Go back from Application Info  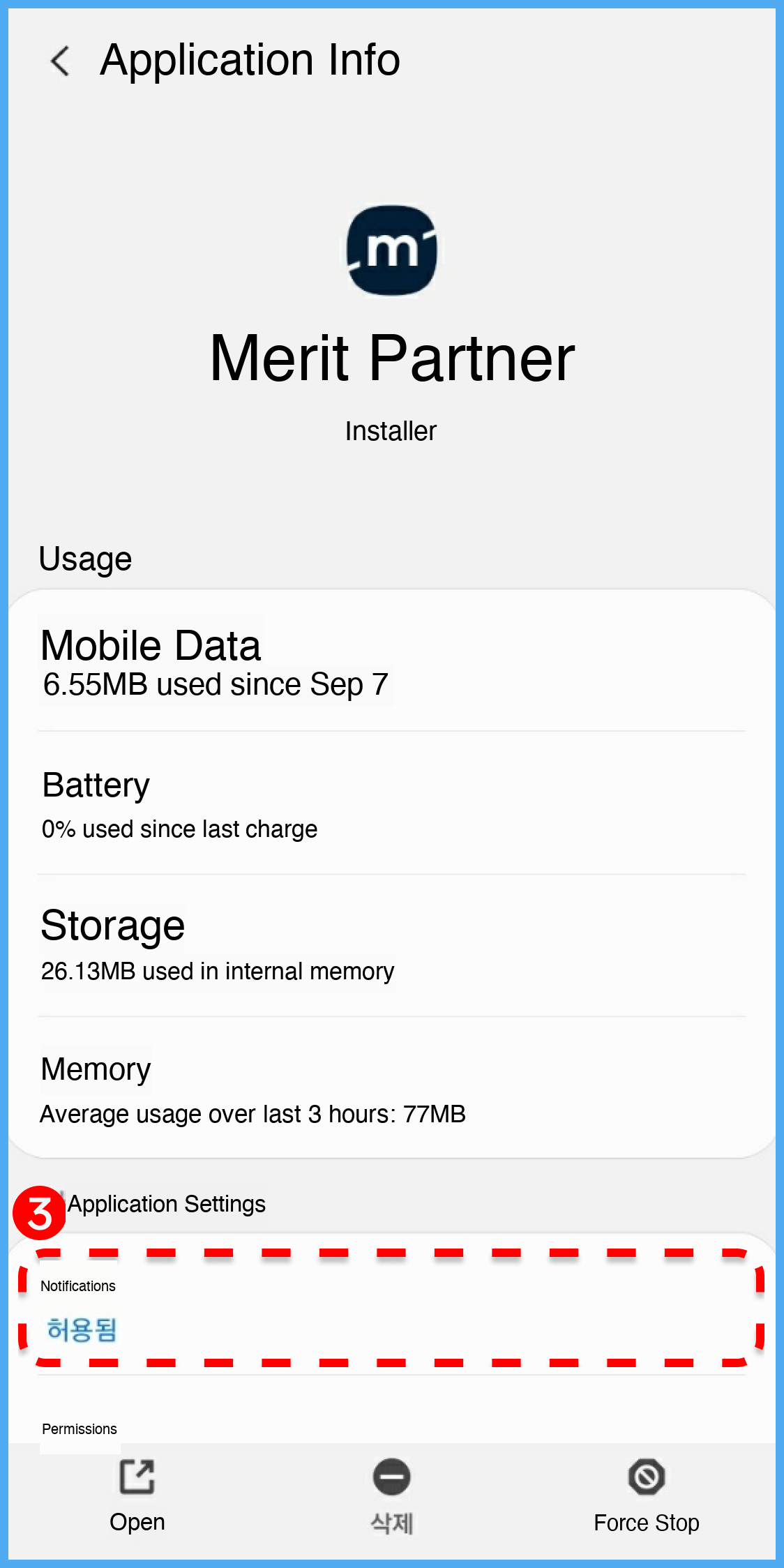[61, 61]
